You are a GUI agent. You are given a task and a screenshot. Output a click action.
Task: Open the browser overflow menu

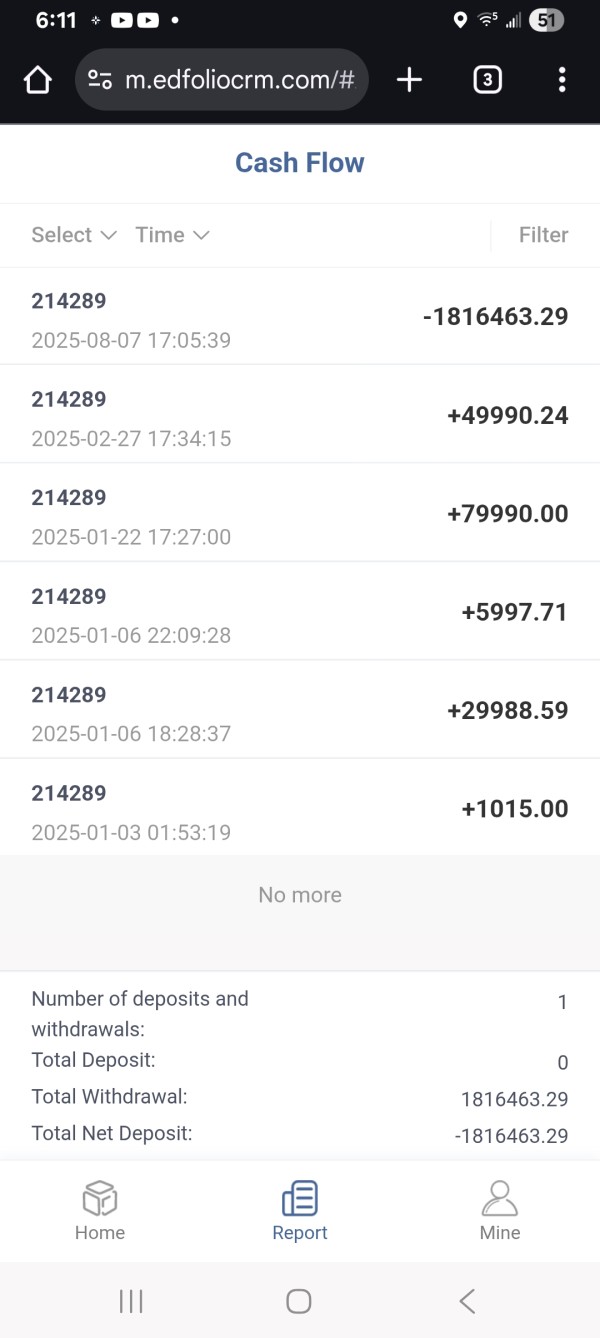tap(562, 80)
